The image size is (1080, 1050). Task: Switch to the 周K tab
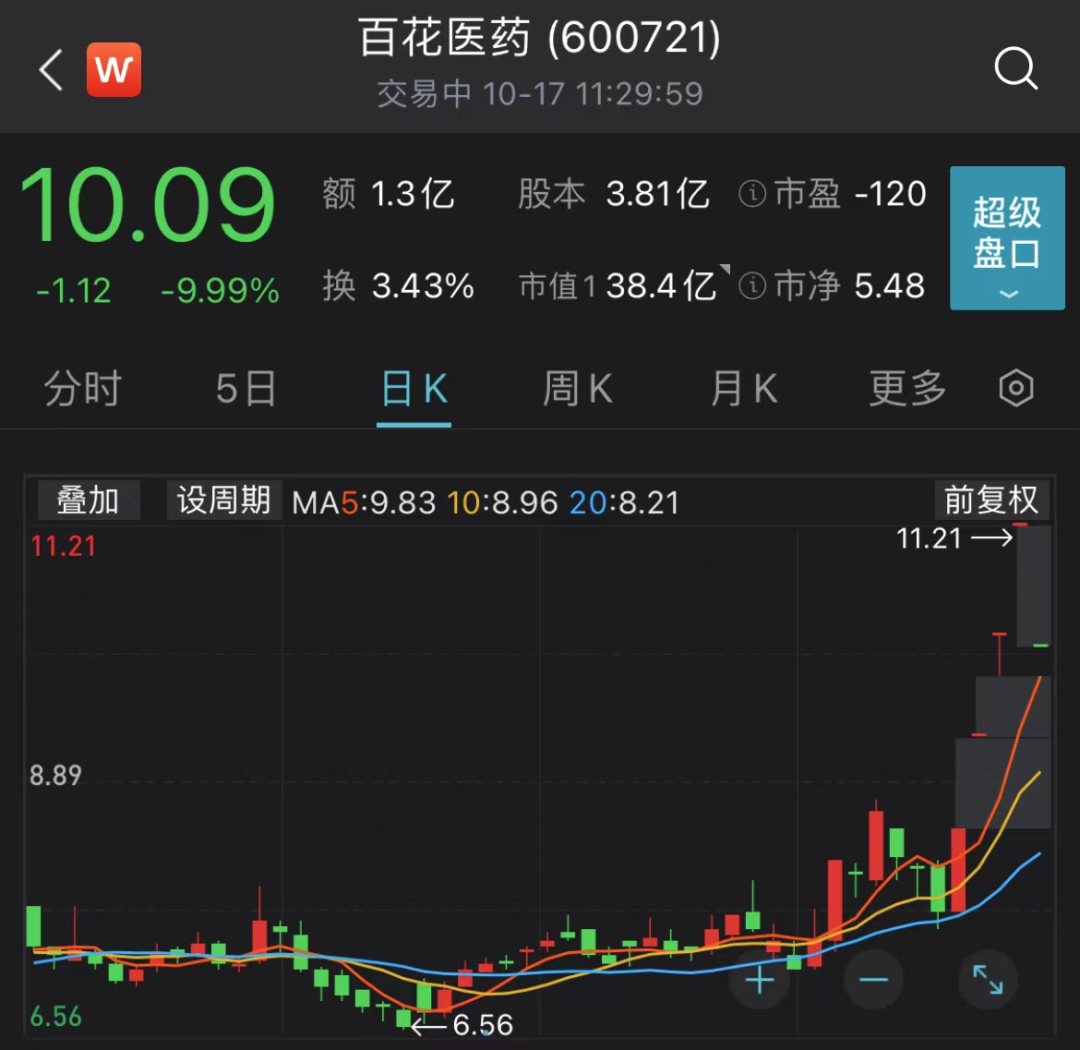pos(577,388)
